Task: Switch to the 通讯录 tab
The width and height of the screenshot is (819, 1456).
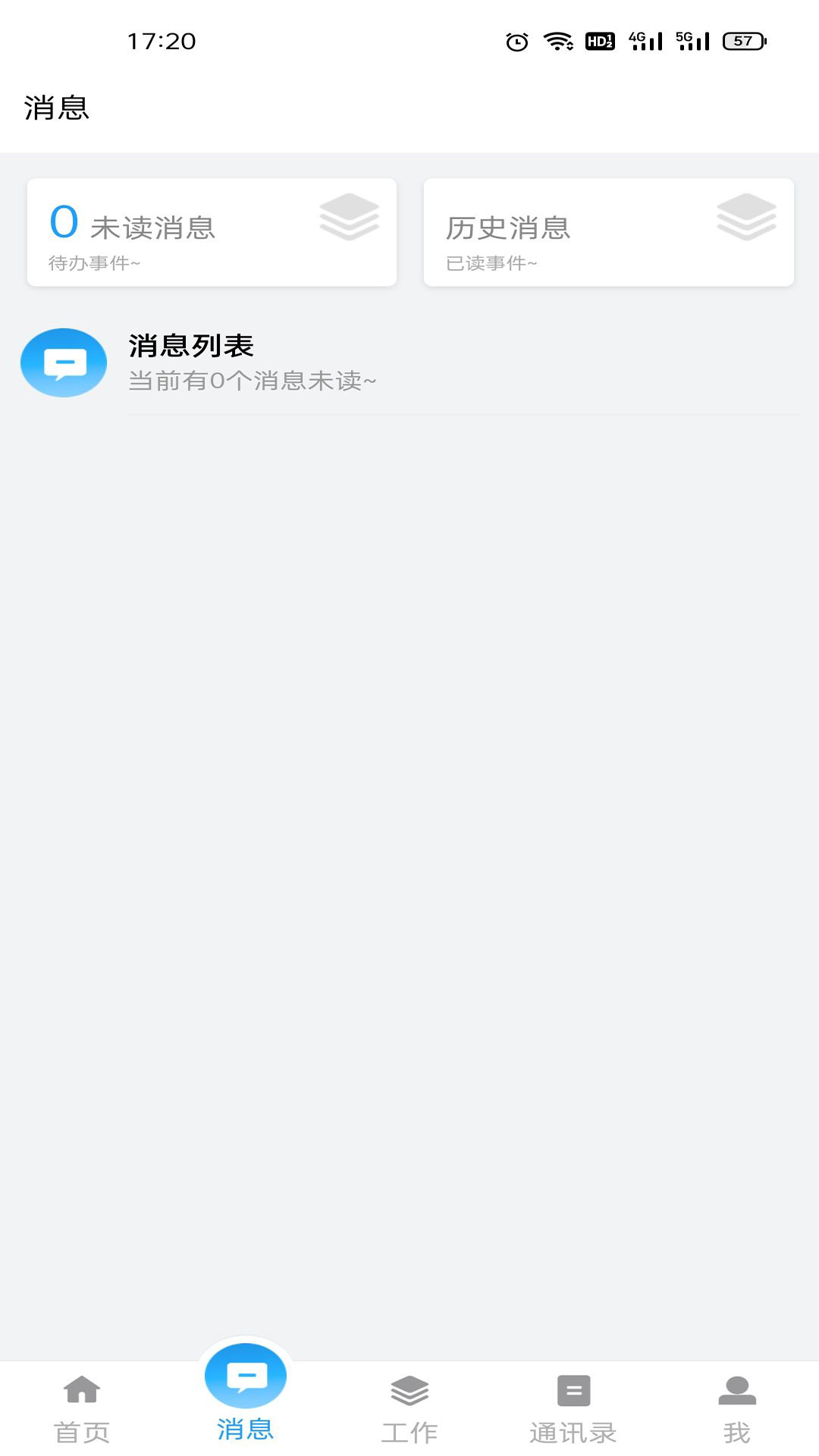Action: (573, 1429)
